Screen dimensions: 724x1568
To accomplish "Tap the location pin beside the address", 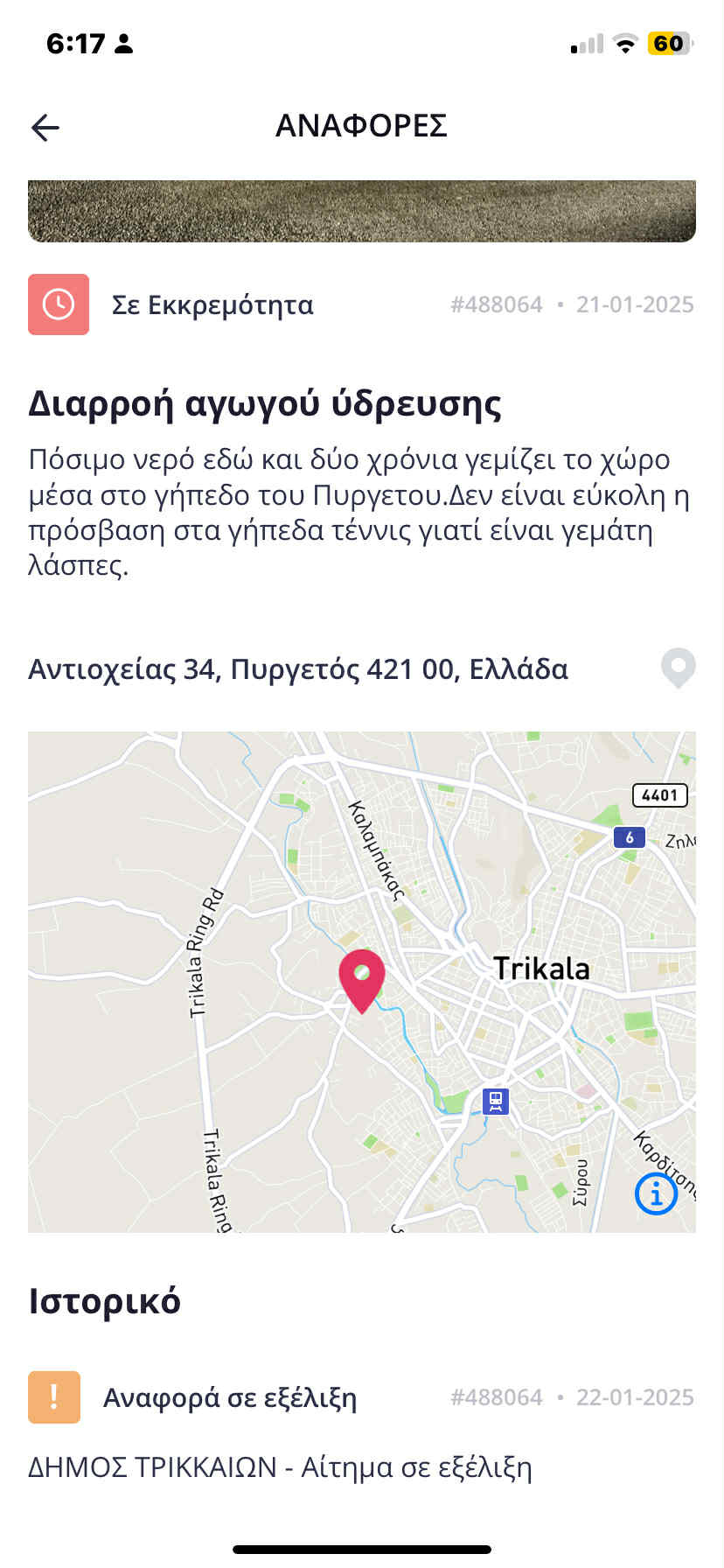I will click(678, 668).
